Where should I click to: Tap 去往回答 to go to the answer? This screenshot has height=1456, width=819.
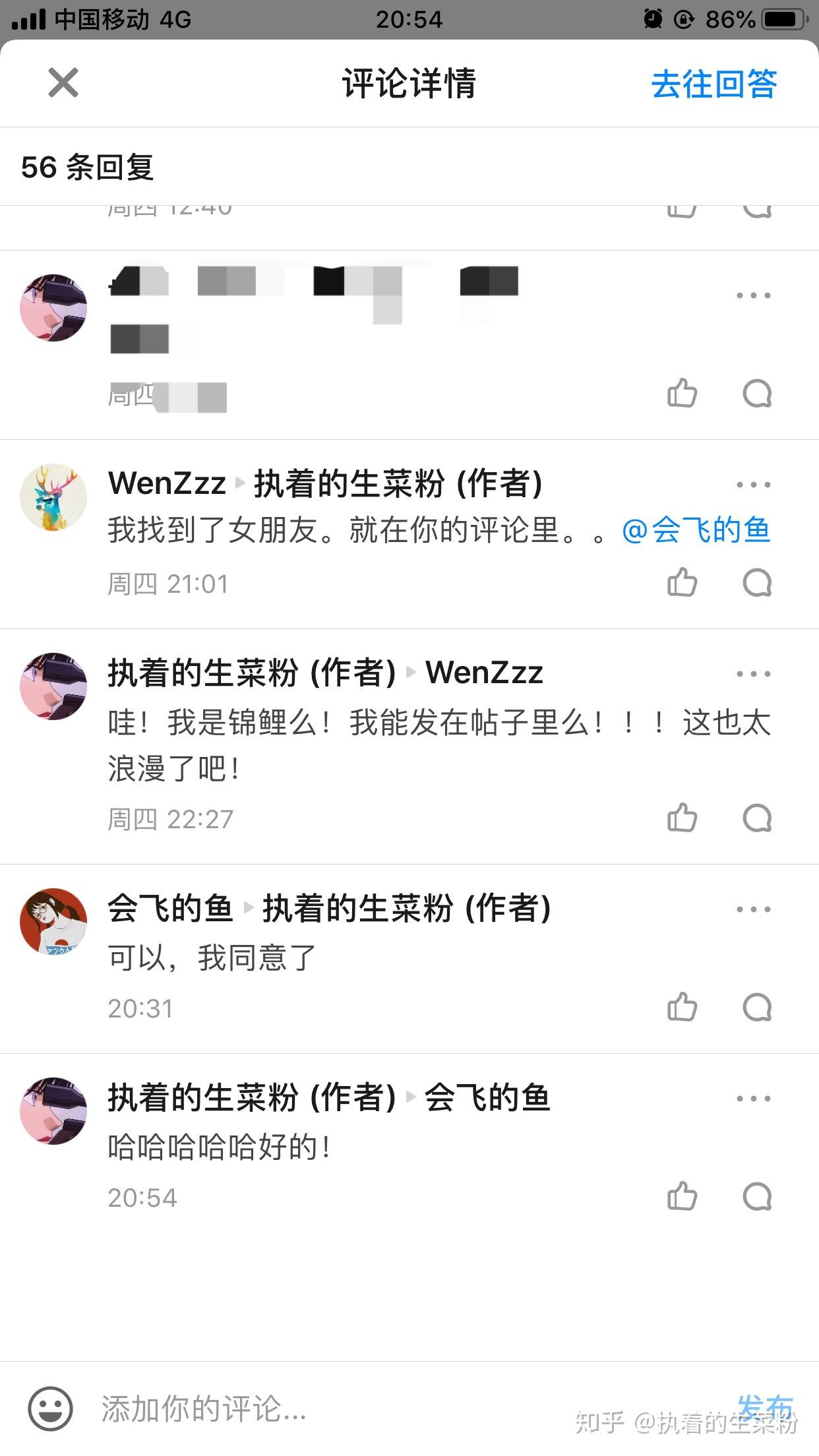[714, 84]
